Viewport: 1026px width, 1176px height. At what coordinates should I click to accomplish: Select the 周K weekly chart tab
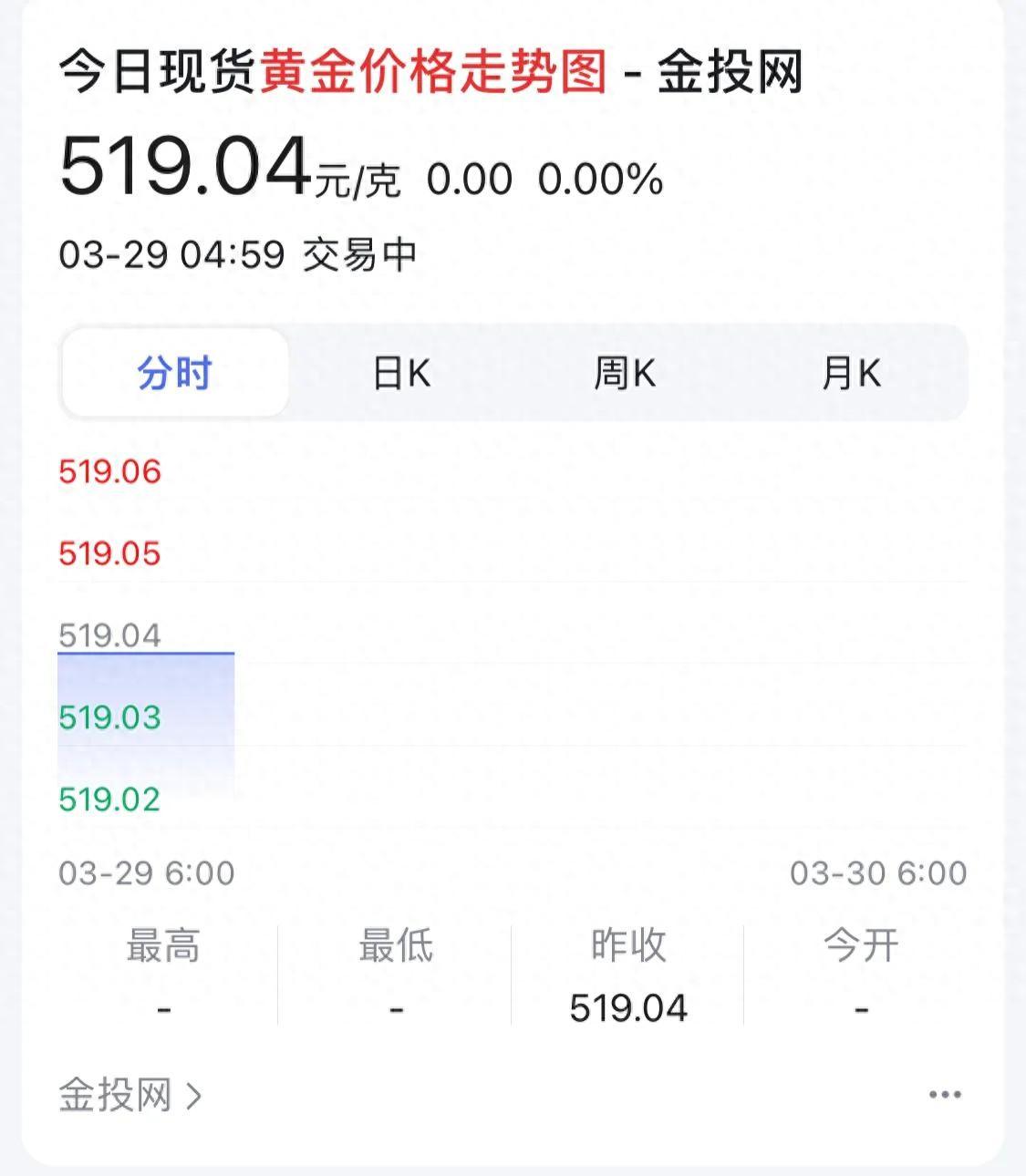tap(627, 372)
